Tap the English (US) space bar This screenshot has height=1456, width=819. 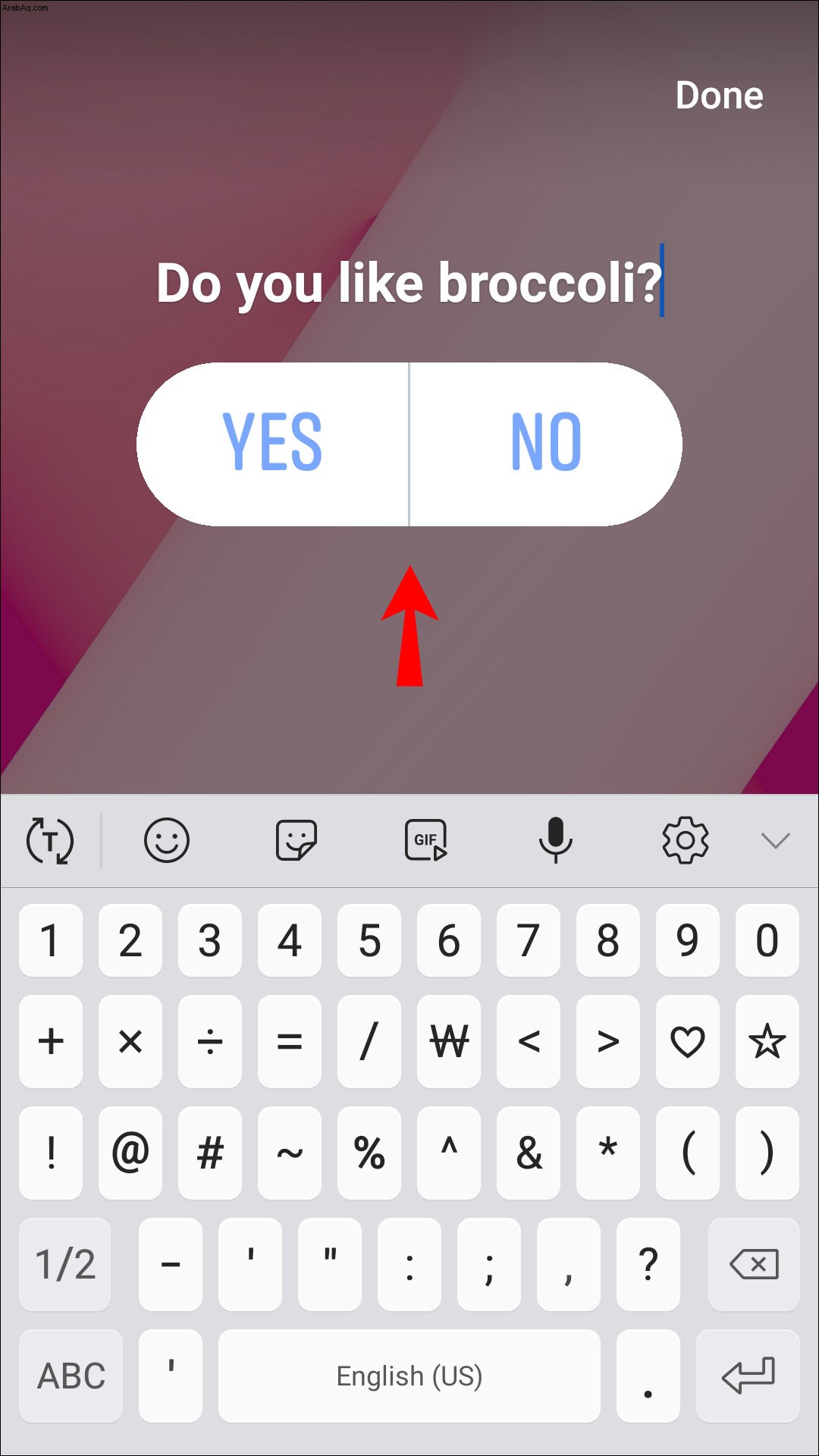[409, 1376]
